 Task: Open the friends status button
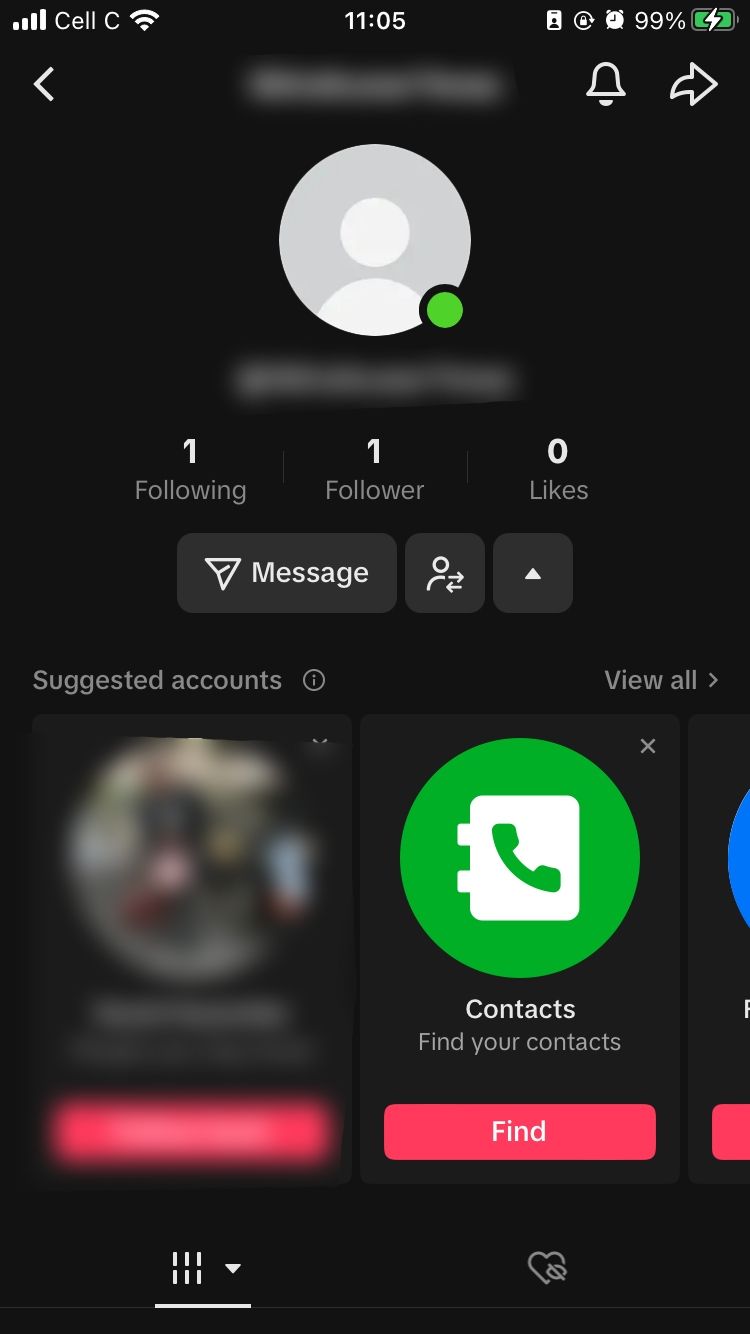click(445, 573)
